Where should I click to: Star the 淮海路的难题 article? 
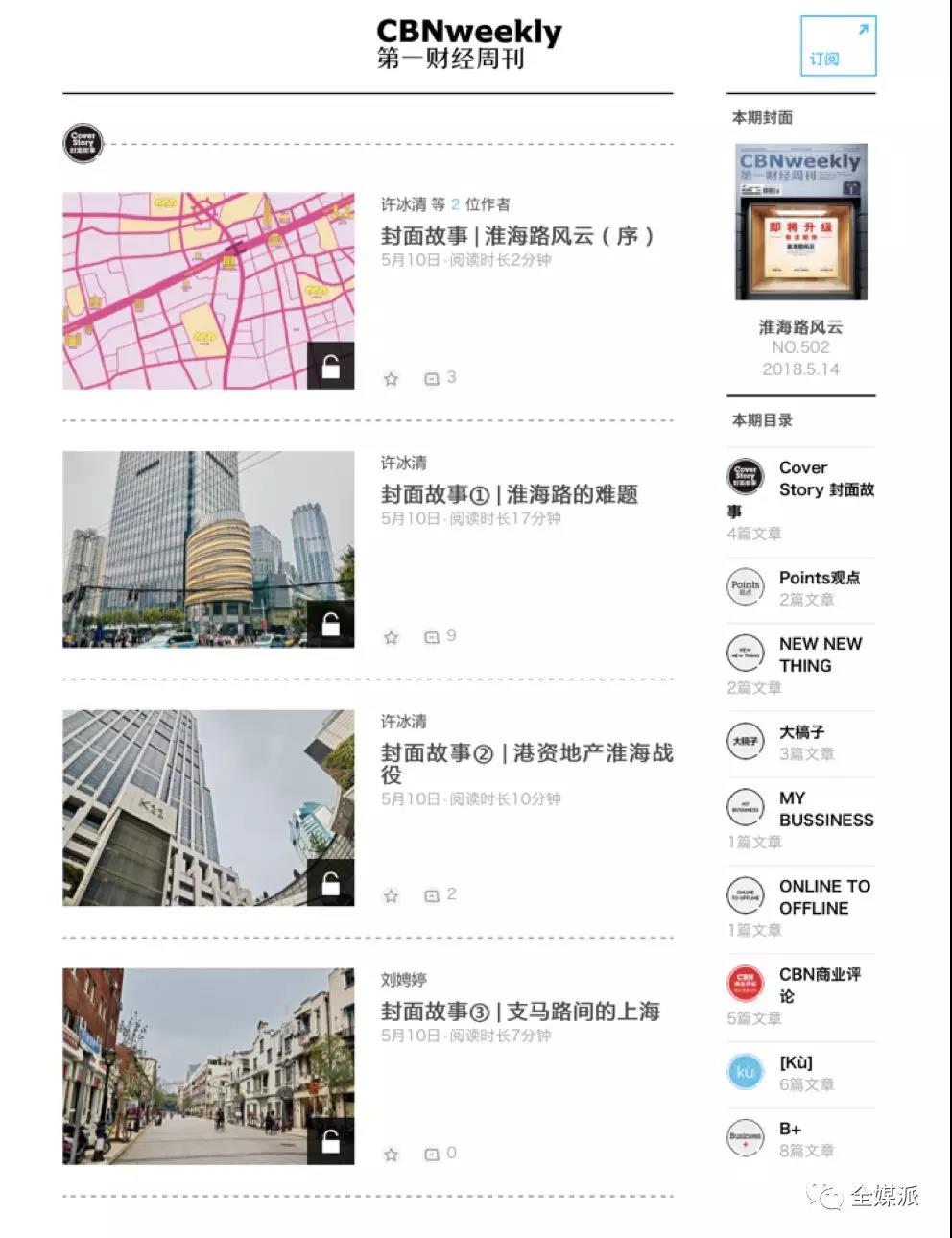click(x=391, y=637)
